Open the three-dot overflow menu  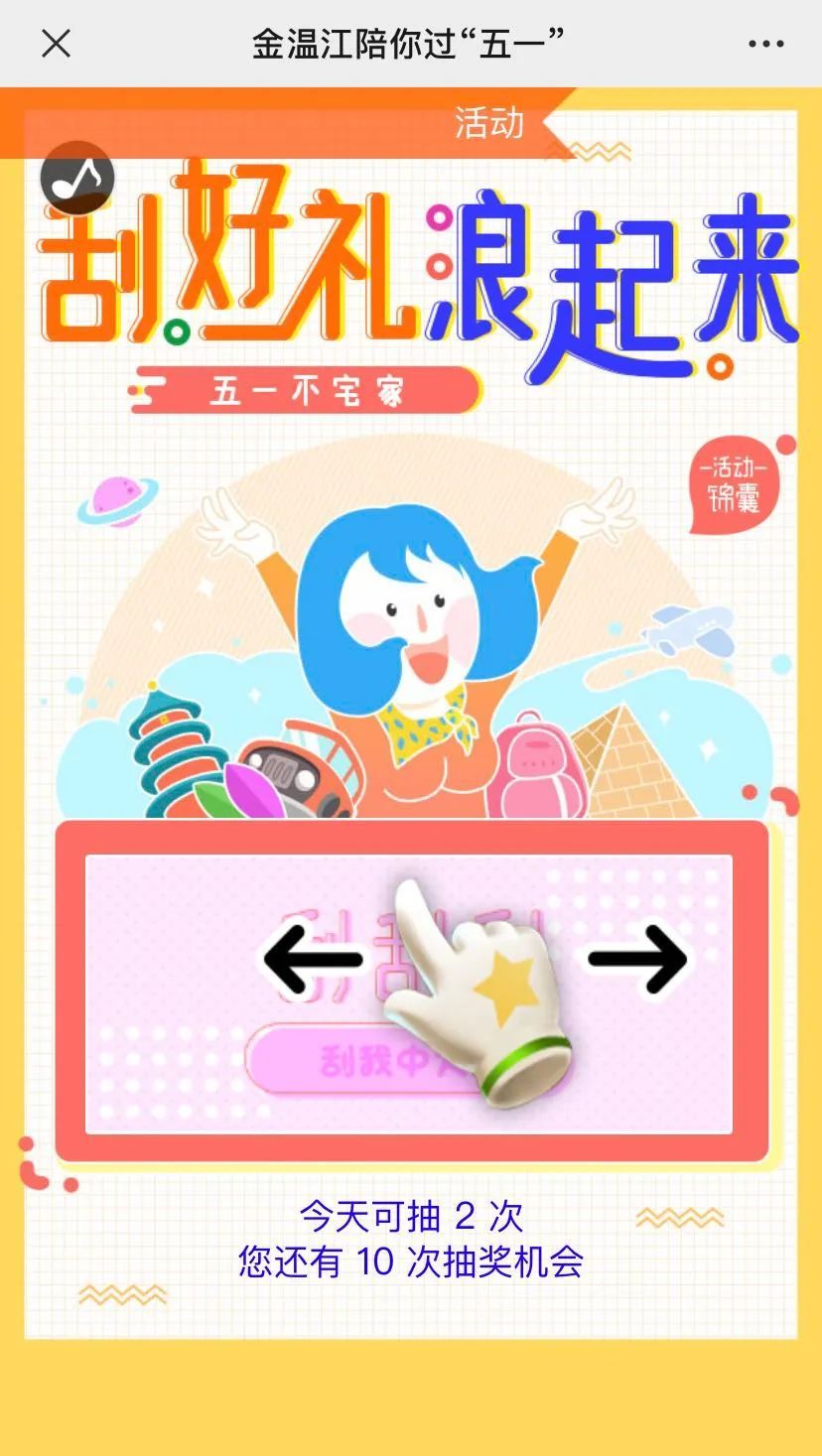[765, 44]
